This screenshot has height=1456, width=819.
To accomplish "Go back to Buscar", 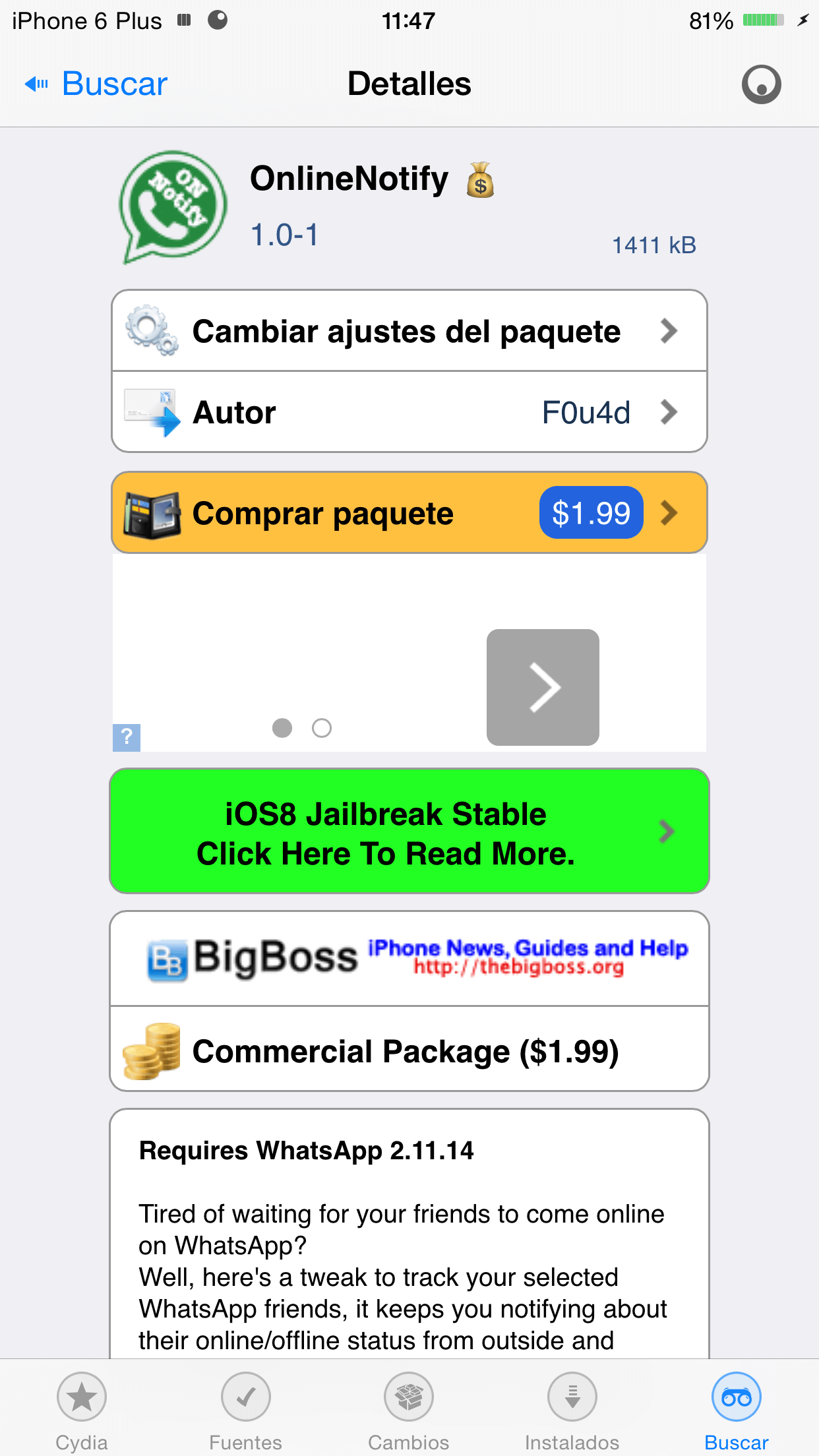I will 96,84.
